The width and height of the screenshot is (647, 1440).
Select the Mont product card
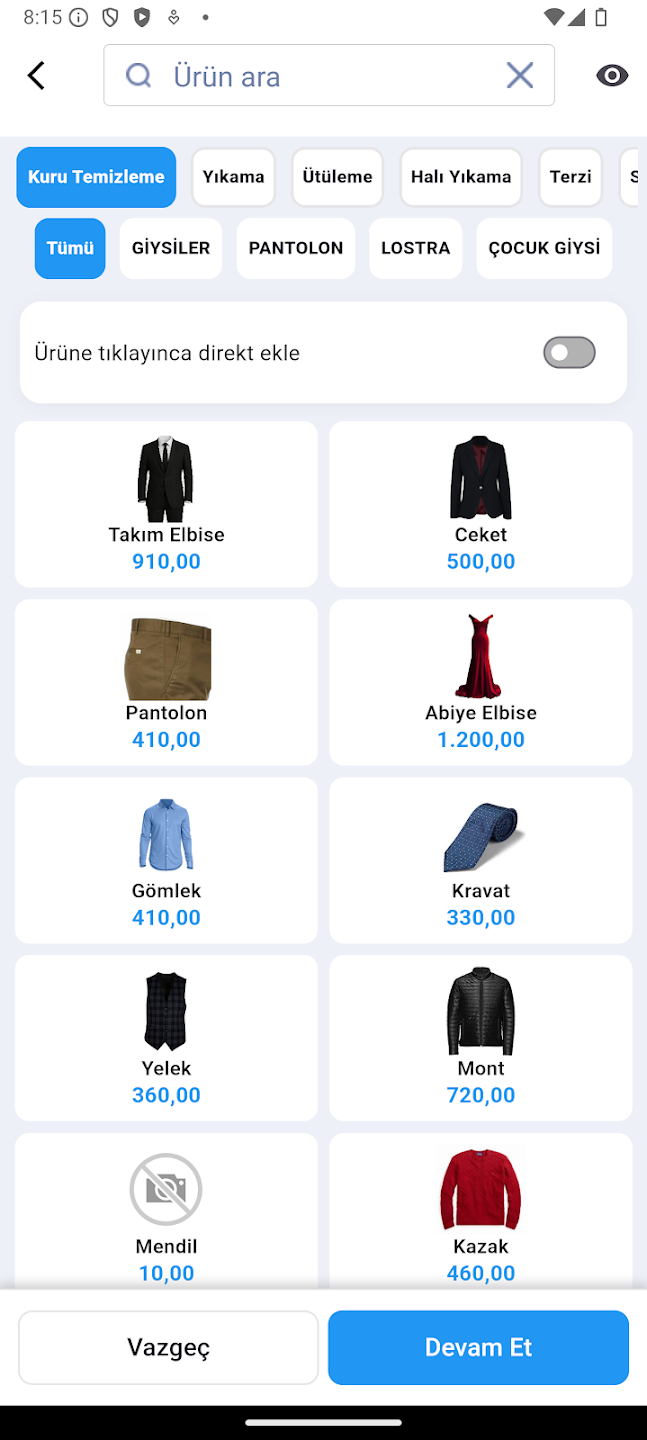coord(480,1038)
